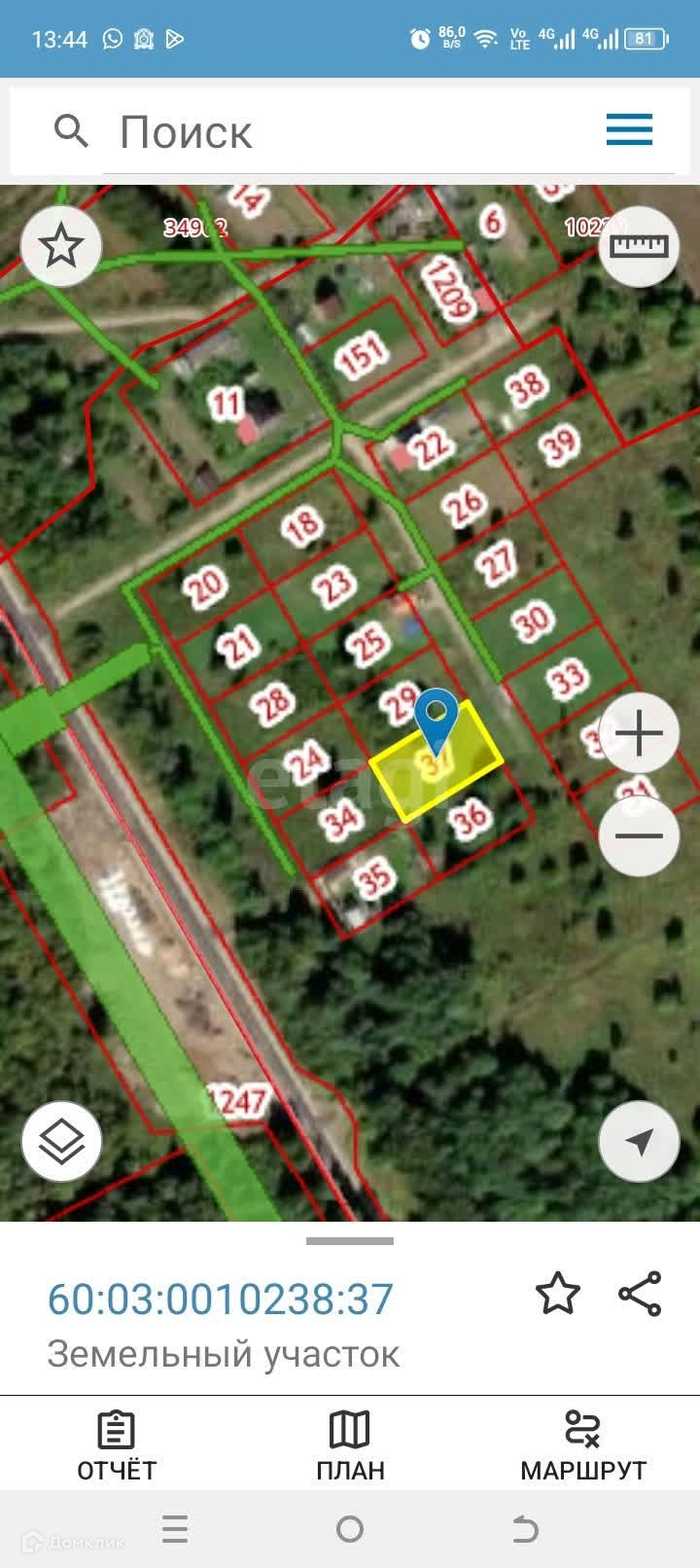Center map on my location

coord(639,1141)
